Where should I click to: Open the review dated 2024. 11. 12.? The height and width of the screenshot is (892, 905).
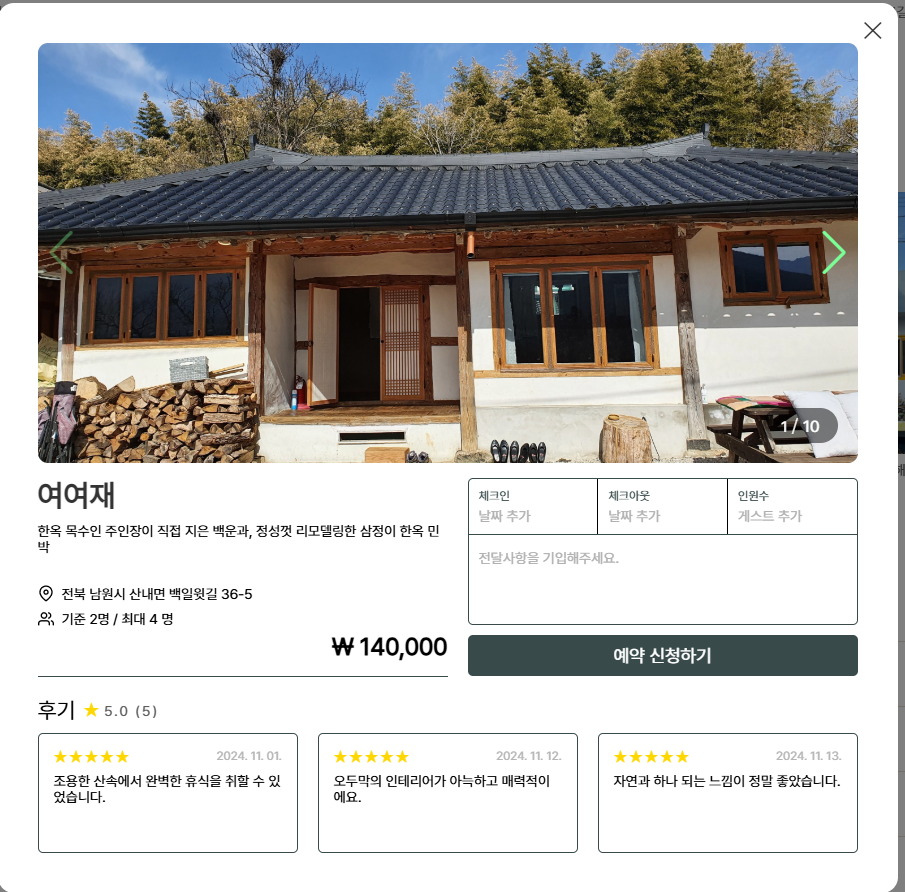pos(448,793)
